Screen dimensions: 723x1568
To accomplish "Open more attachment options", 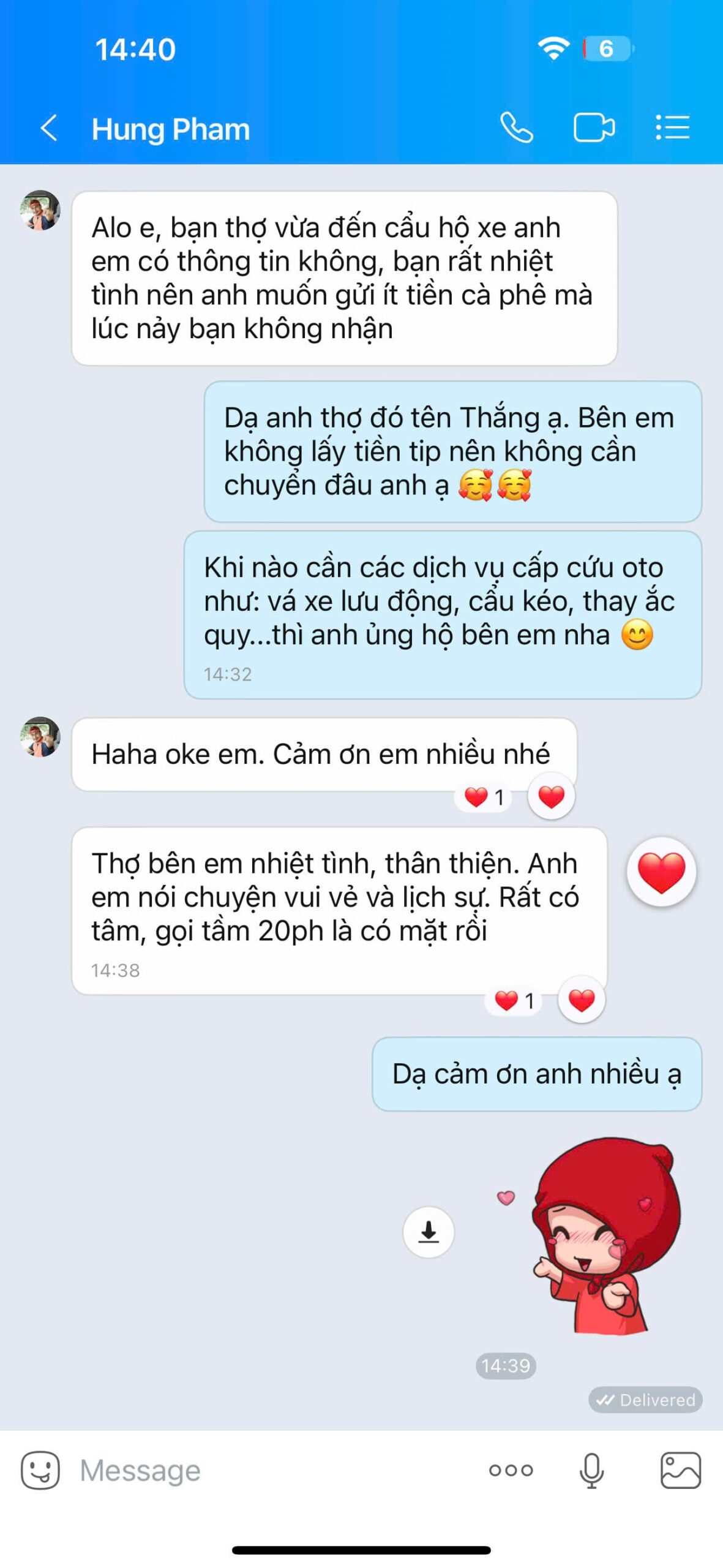I will [x=511, y=1470].
